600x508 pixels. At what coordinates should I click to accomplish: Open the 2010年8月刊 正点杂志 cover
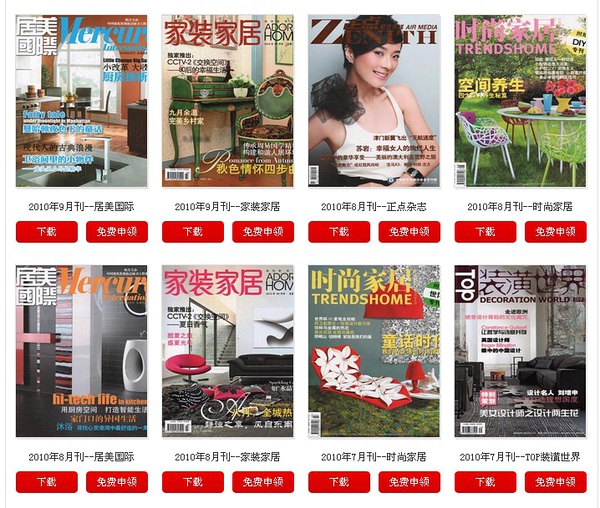pyautogui.click(x=374, y=101)
